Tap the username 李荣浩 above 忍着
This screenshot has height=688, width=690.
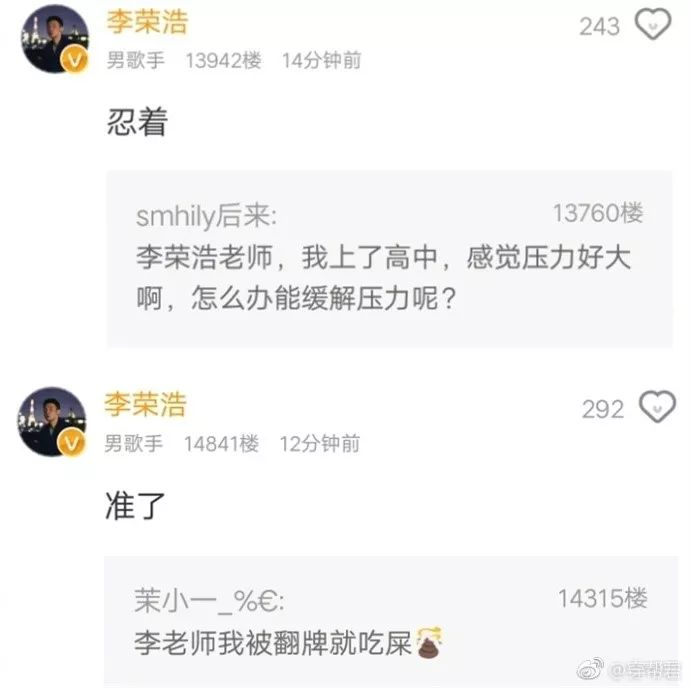pyautogui.click(x=146, y=22)
